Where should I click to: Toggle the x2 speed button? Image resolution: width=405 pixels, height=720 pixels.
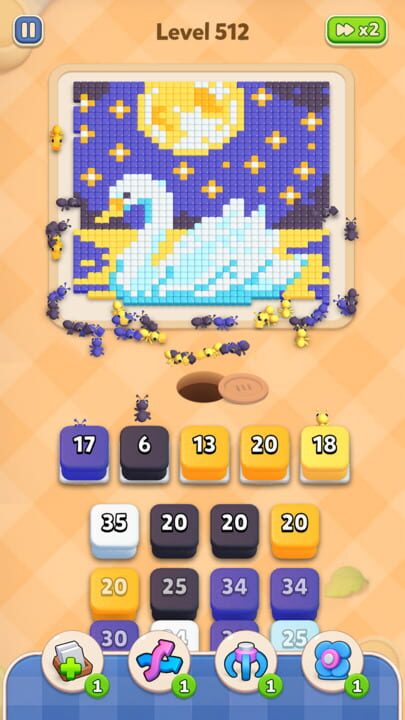(356, 30)
